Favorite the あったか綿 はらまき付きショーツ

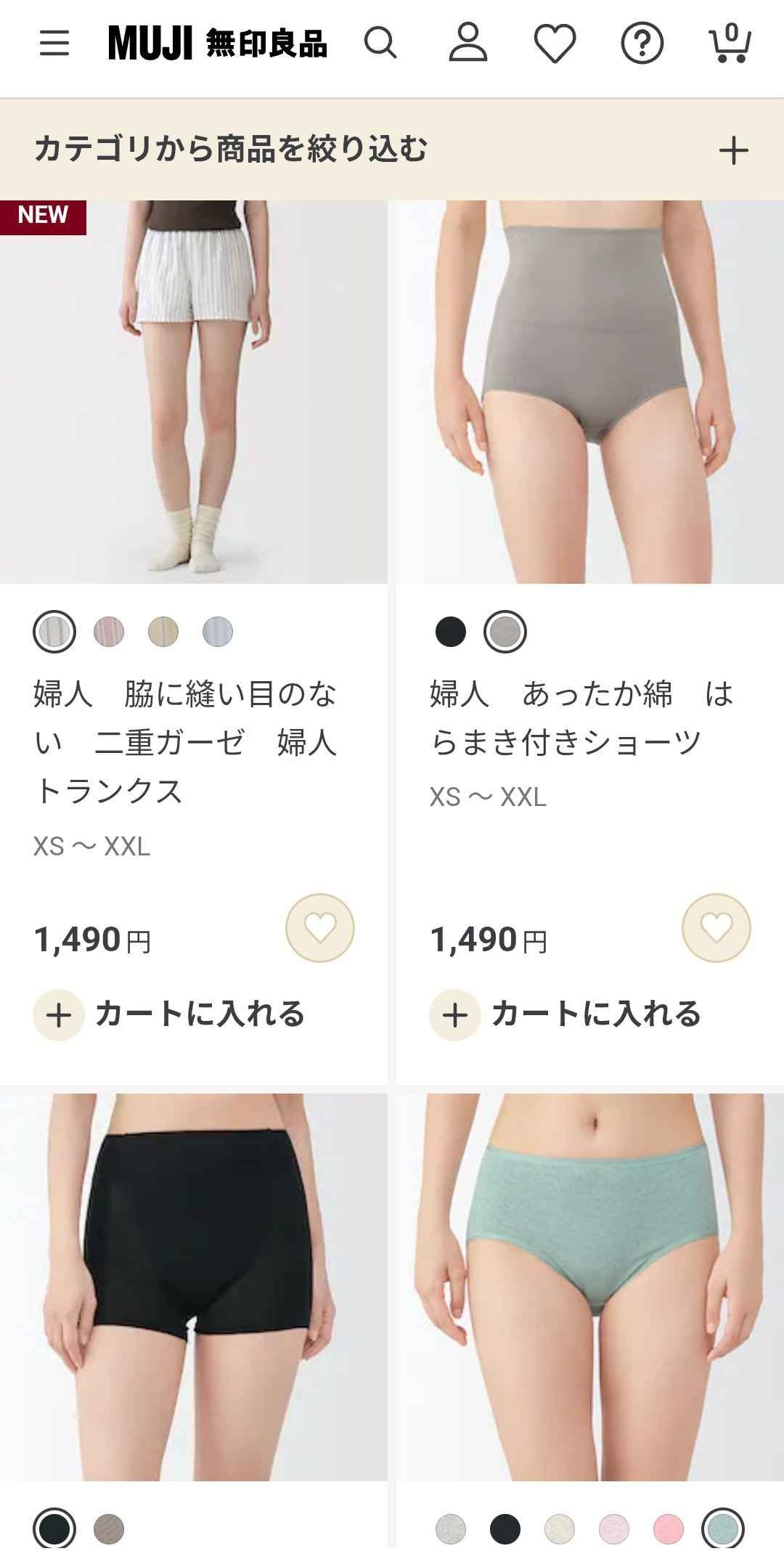point(716,928)
